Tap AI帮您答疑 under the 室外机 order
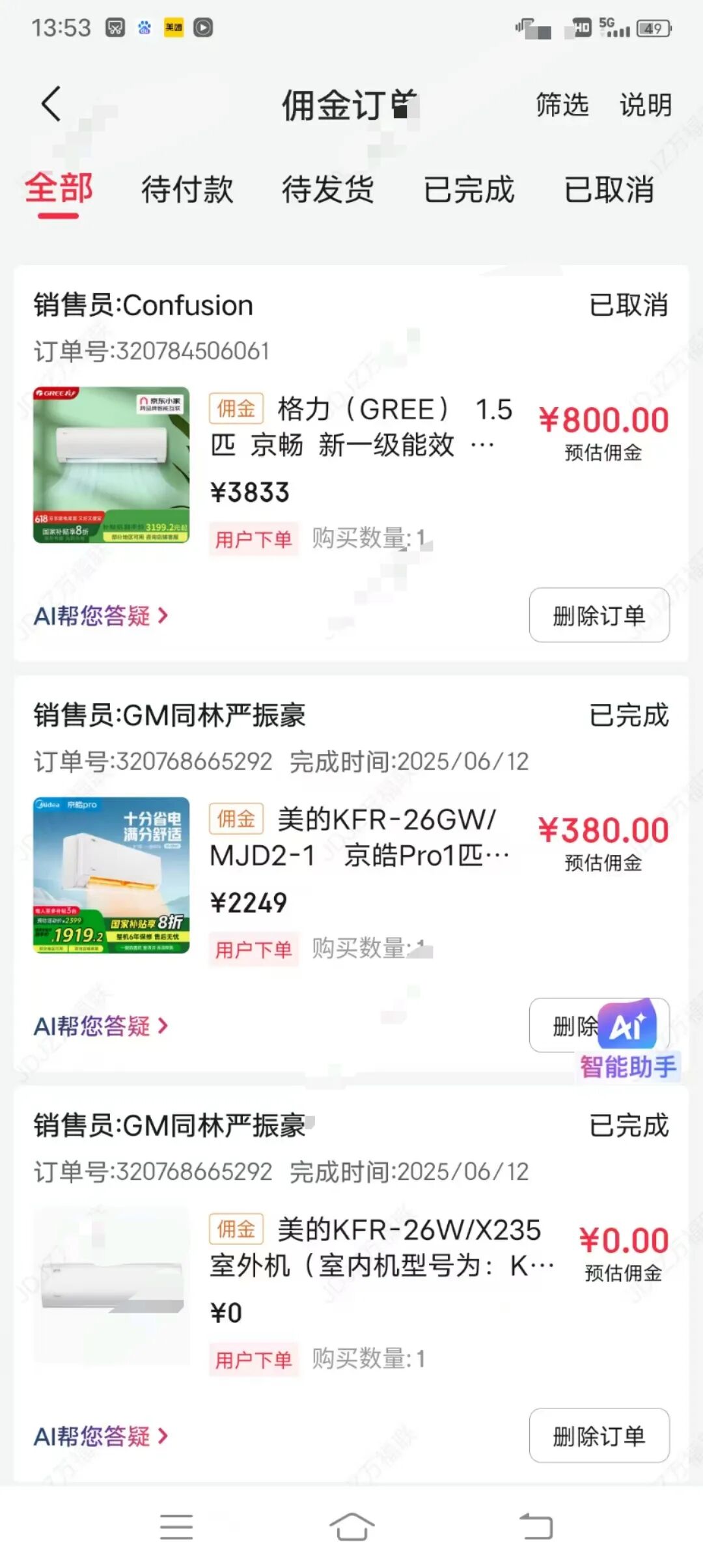Screen dimensions: 703x1568 click(101, 1436)
